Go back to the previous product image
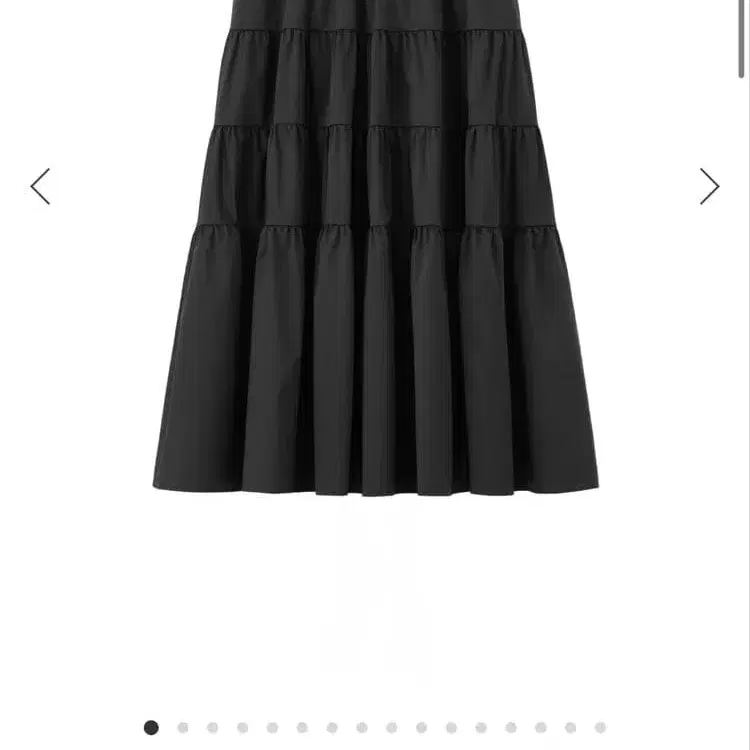750x750 pixels. point(40,186)
